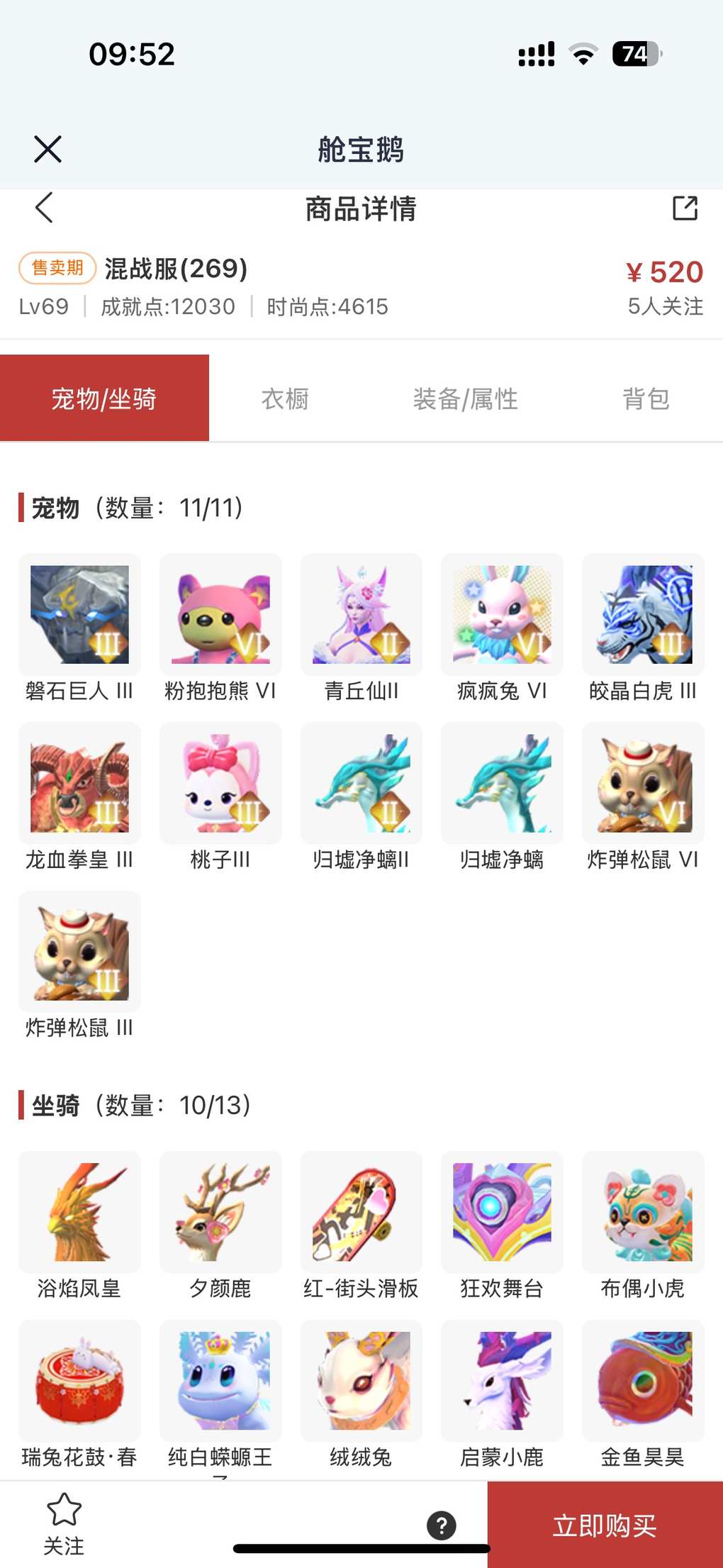Select the 宠物/坐骑 tab
Image resolution: width=723 pixels, height=1568 pixels.
click(104, 399)
